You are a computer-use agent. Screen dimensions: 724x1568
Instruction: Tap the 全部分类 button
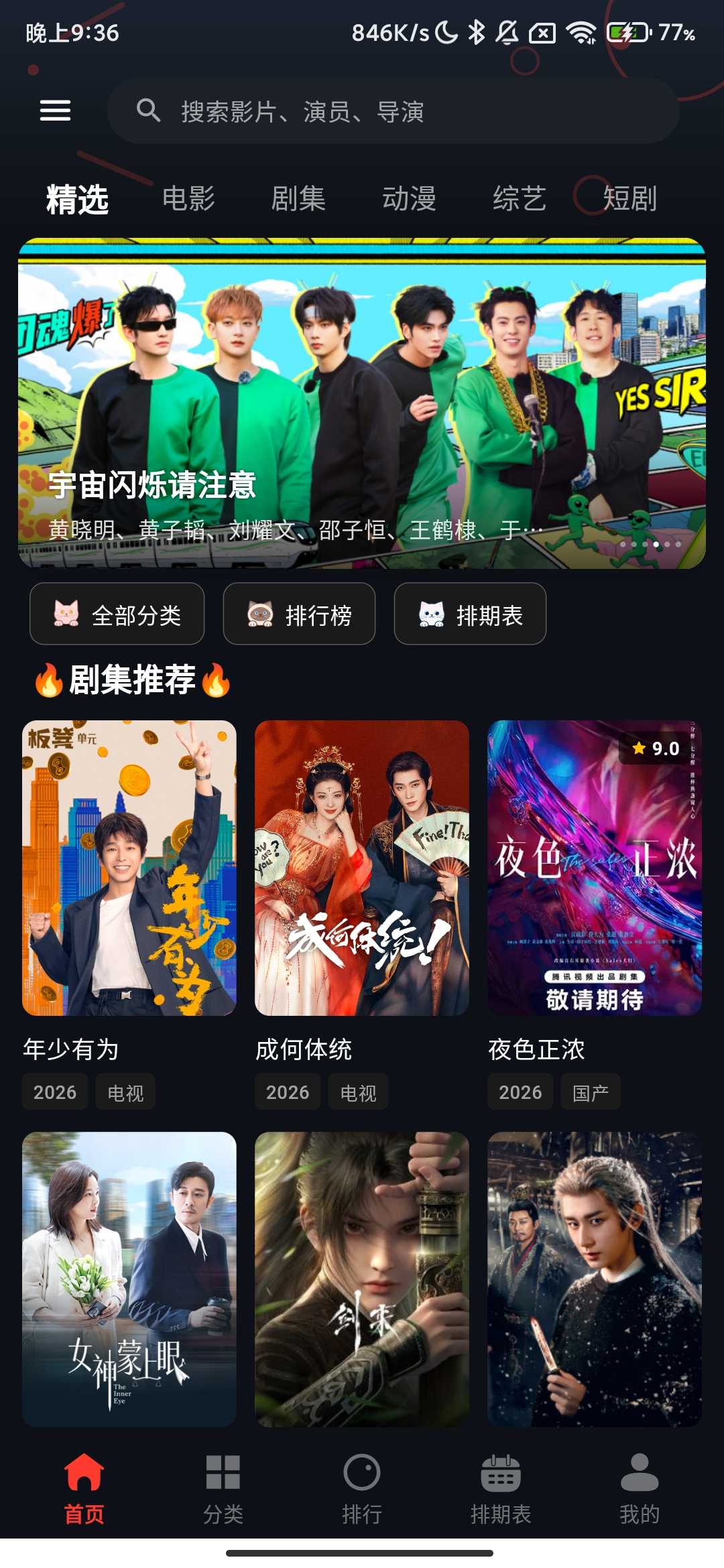coord(117,614)
